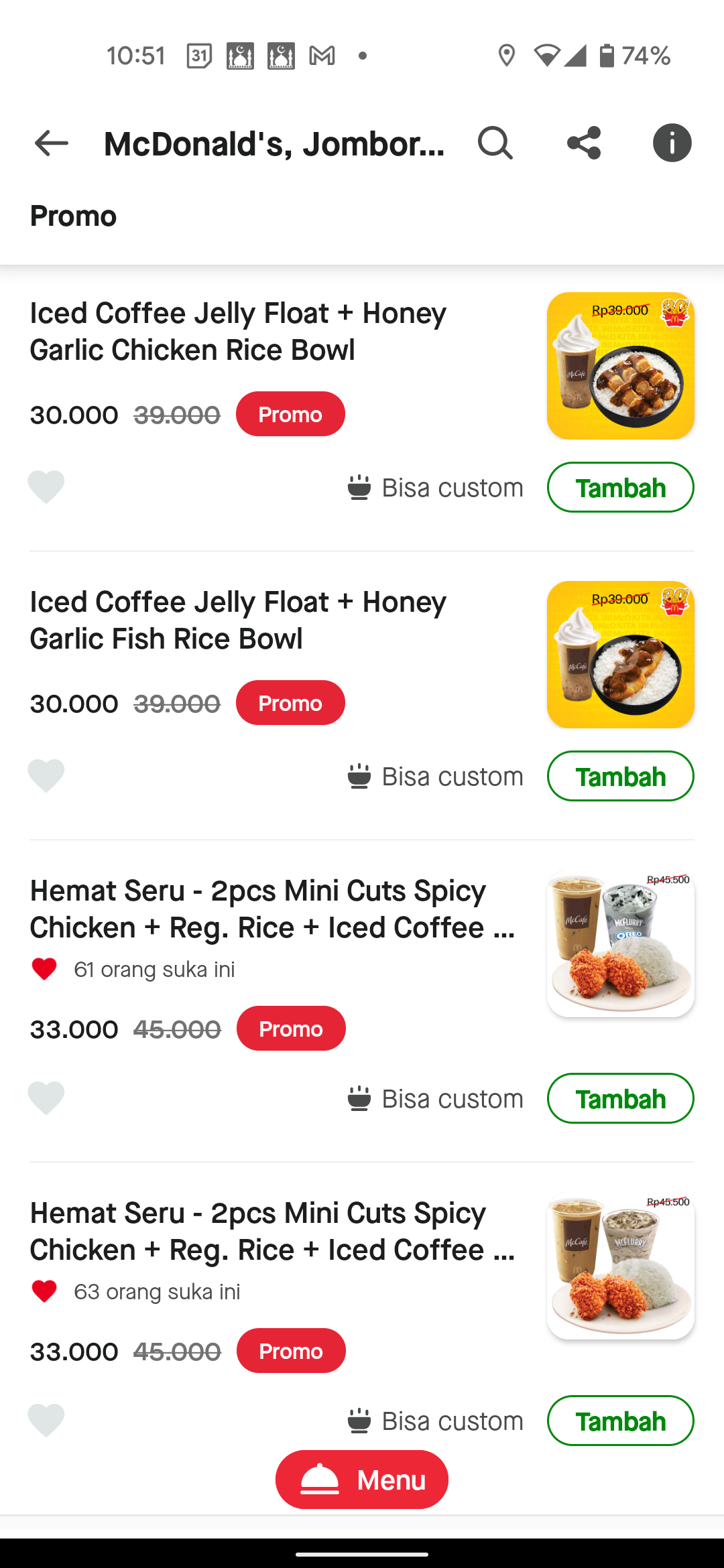724x1568 pixels.
Task: Click the cloche icon on the Menu button
Action: [321, 1480]
